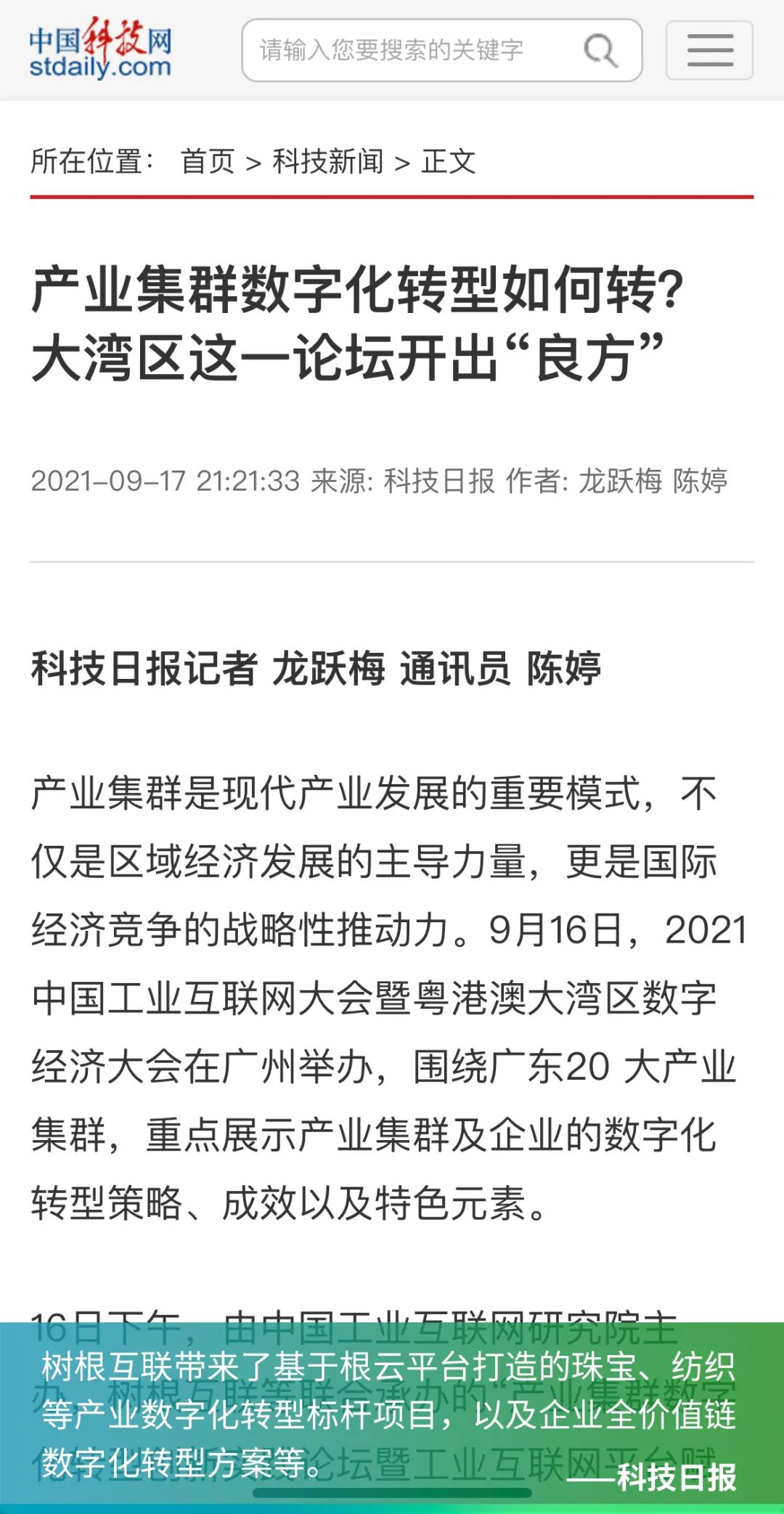Open the hamburger menu button
This screenshot has height=1514, width=784.
pyautogui.click(x=709, y=50)
